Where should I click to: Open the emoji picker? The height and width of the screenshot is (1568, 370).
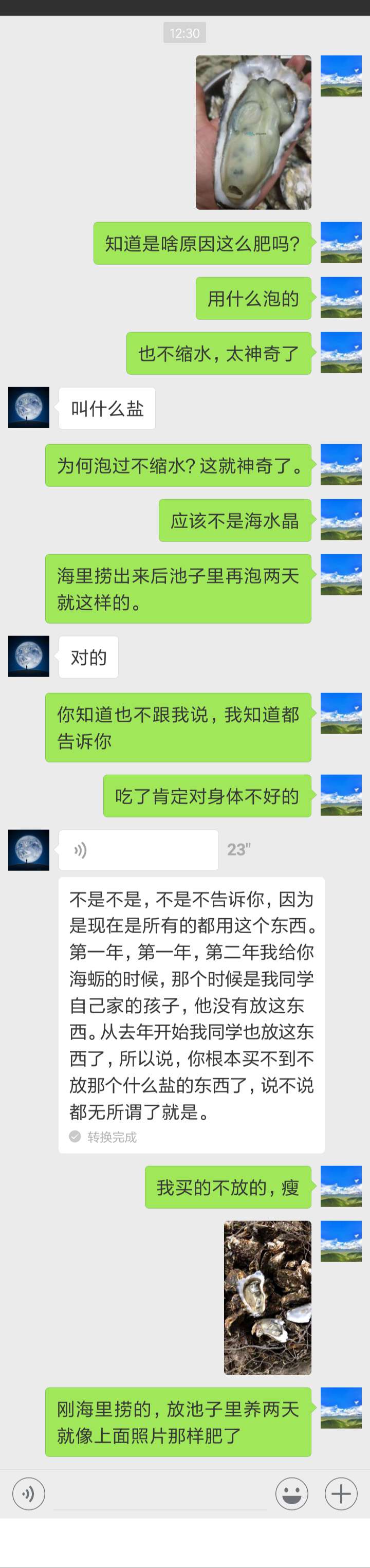tap(291, 1493)
